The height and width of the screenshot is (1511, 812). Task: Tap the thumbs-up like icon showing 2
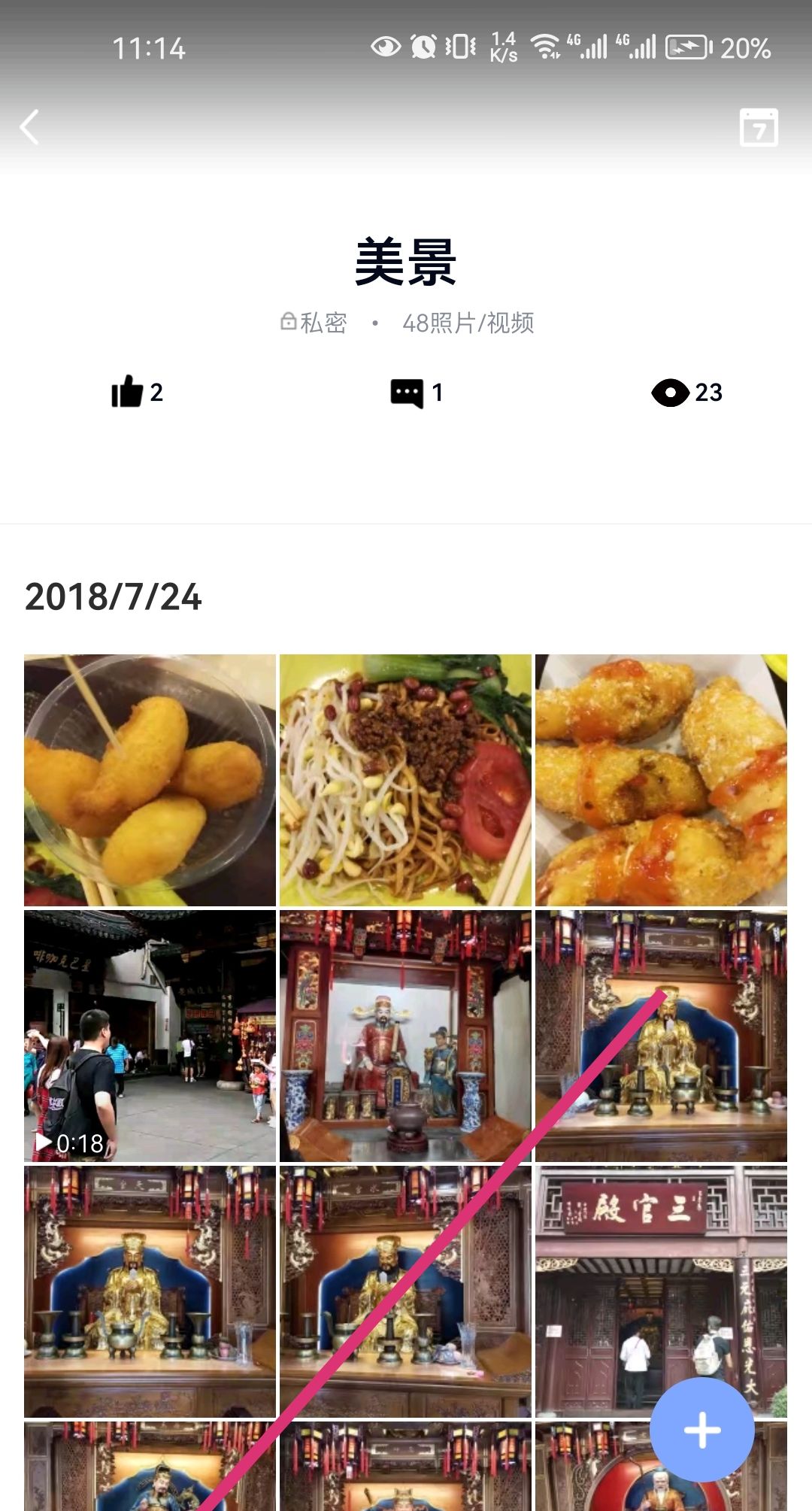pyautogui.click(x=128, y=392)
